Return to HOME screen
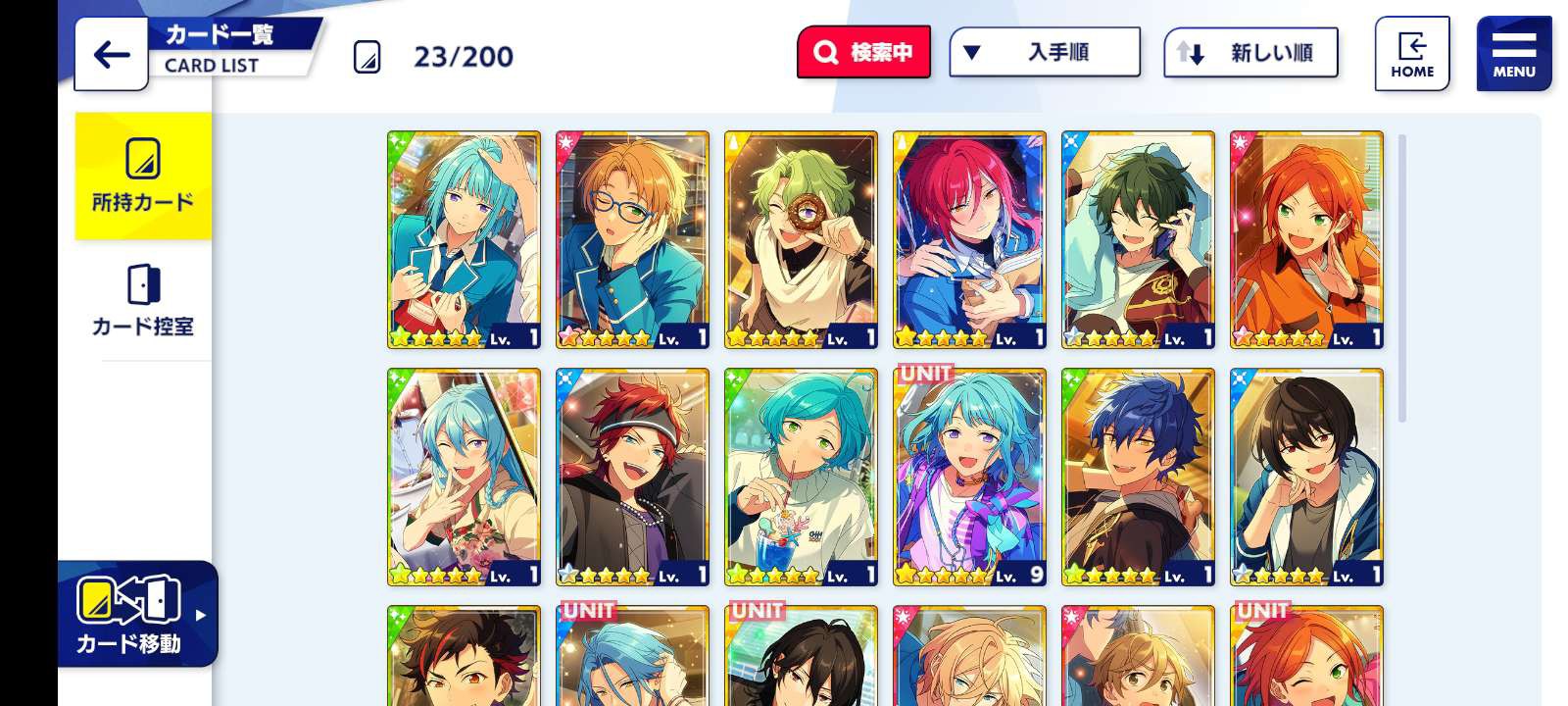Image resolution: width=1568 pixels, height=706 pixels. [1411, 54]
